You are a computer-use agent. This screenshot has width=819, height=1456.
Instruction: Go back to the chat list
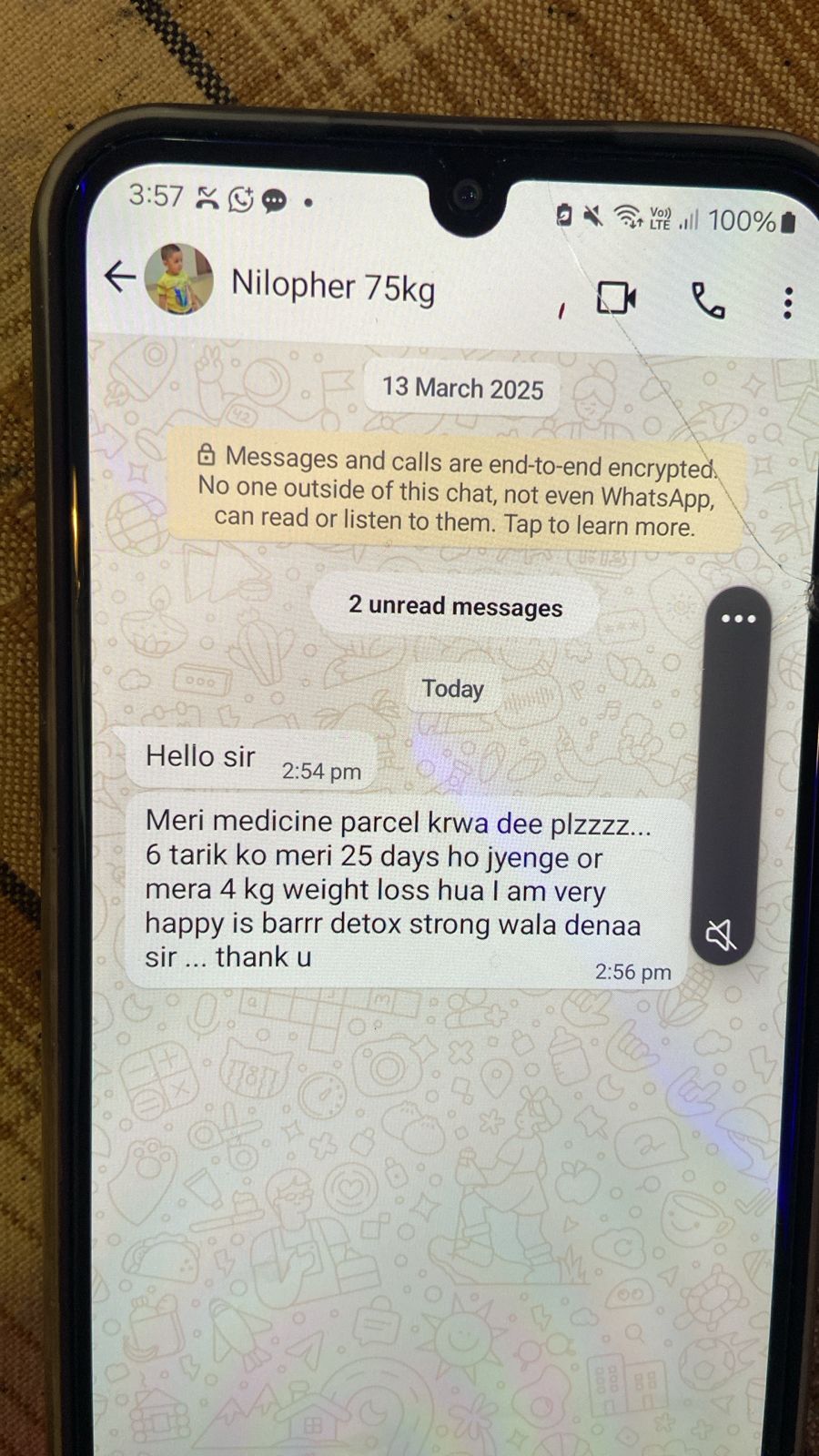[x=120, y=277]
